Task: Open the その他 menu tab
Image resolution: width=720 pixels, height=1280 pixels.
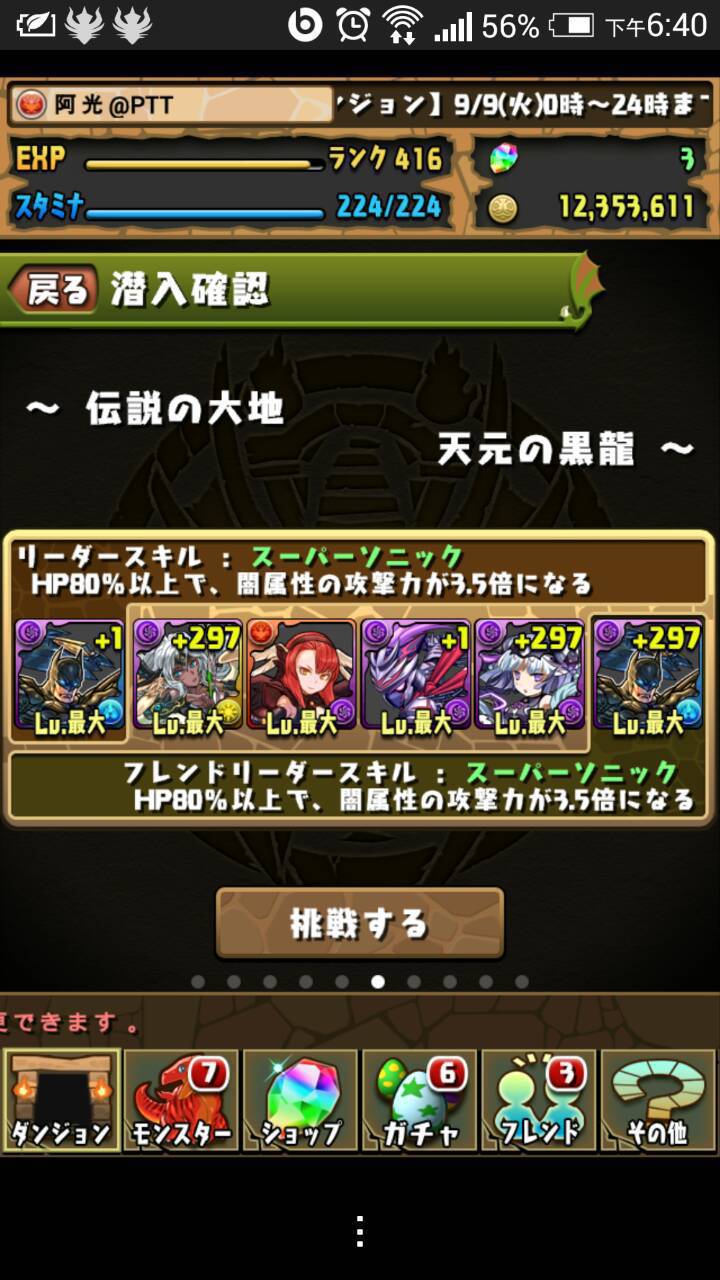Action: pos(658,1100)
